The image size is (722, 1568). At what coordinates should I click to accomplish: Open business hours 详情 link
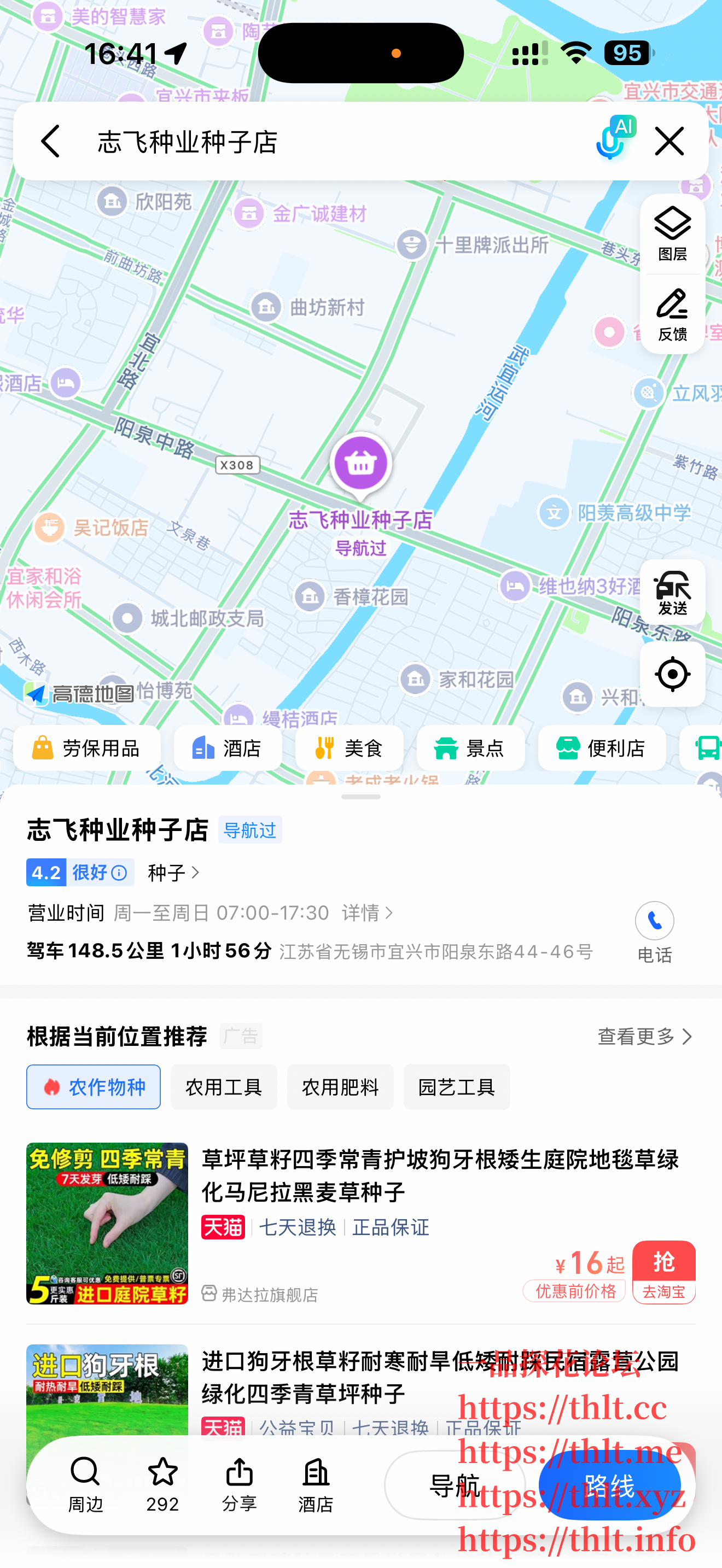coord(368,912)
